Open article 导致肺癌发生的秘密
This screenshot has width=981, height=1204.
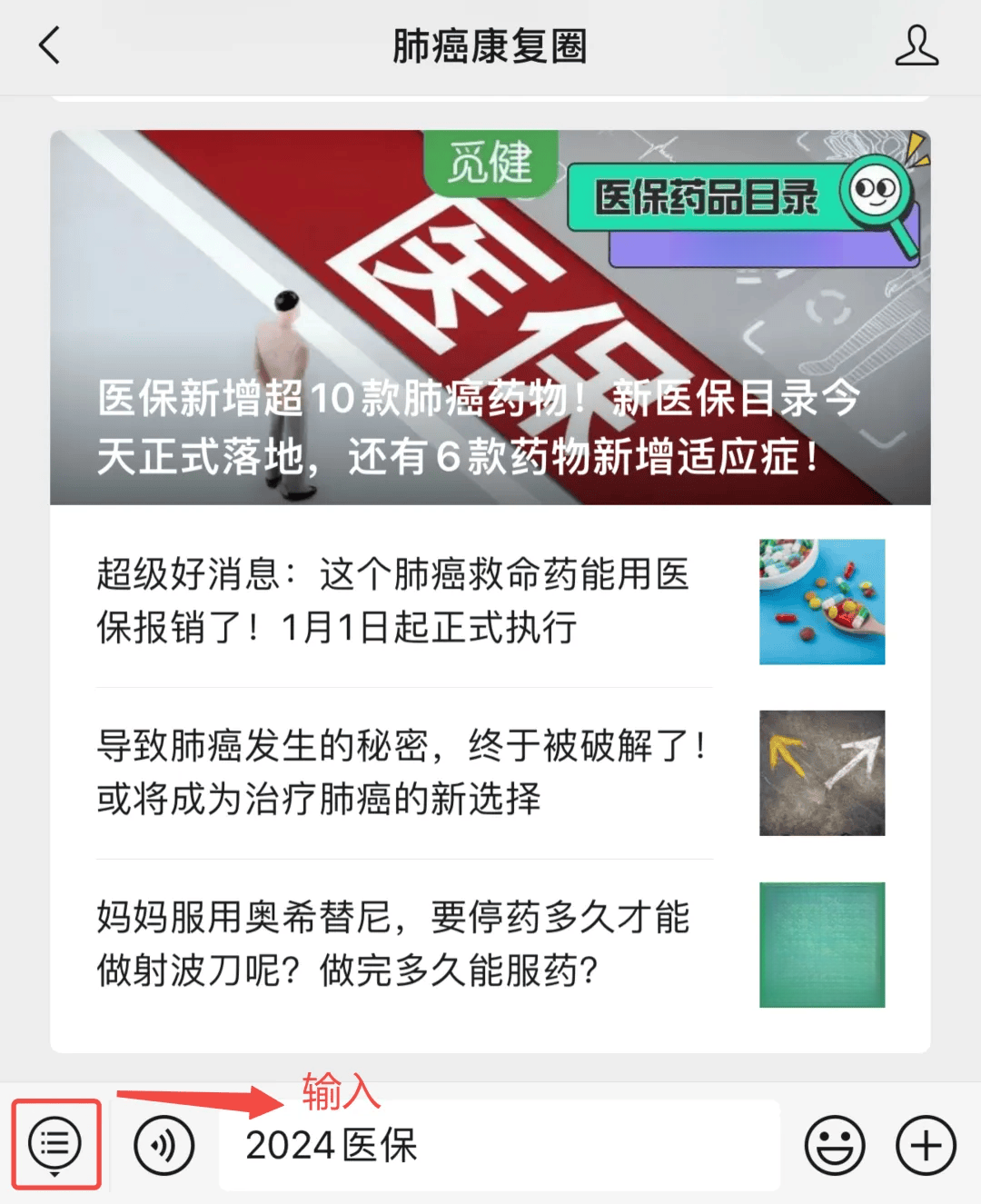click(x=490, y=772)
